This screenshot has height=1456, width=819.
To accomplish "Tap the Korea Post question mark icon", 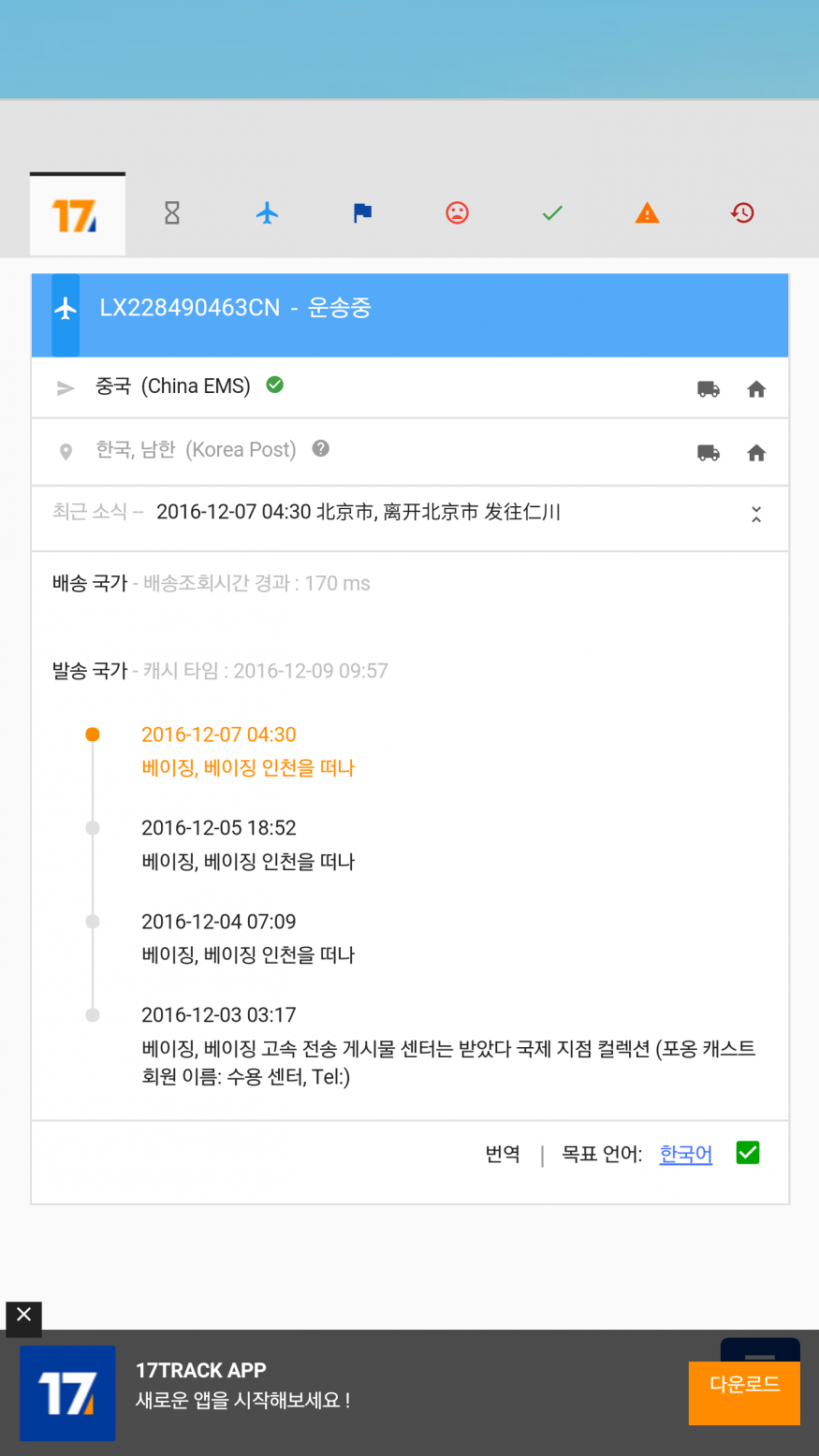I will (320, 448).
